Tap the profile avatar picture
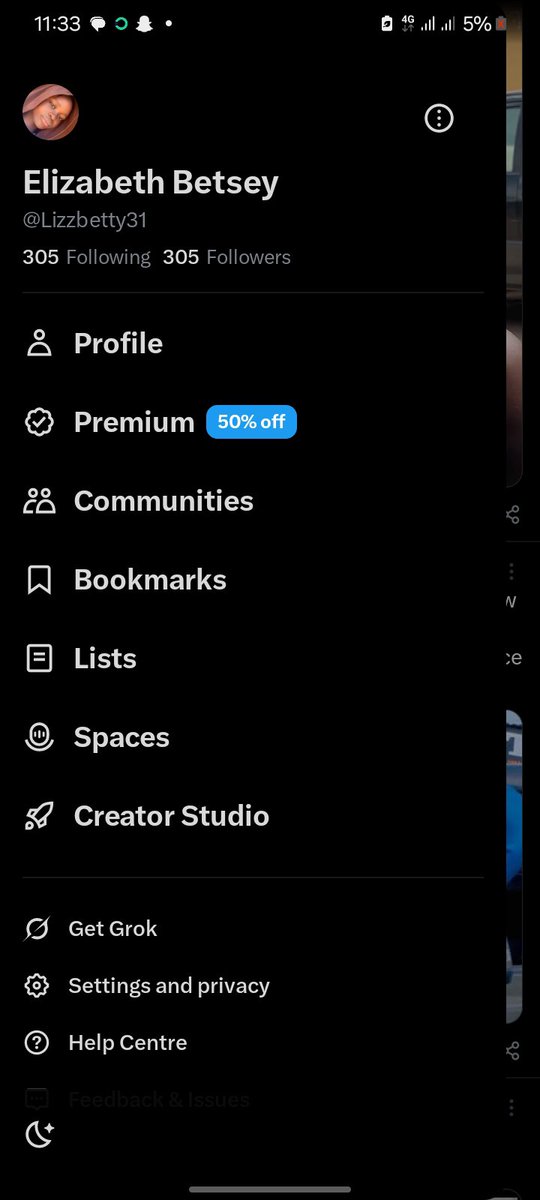Image resolution: width=540 pixels, height=1200 pixels. click(51, 112)
